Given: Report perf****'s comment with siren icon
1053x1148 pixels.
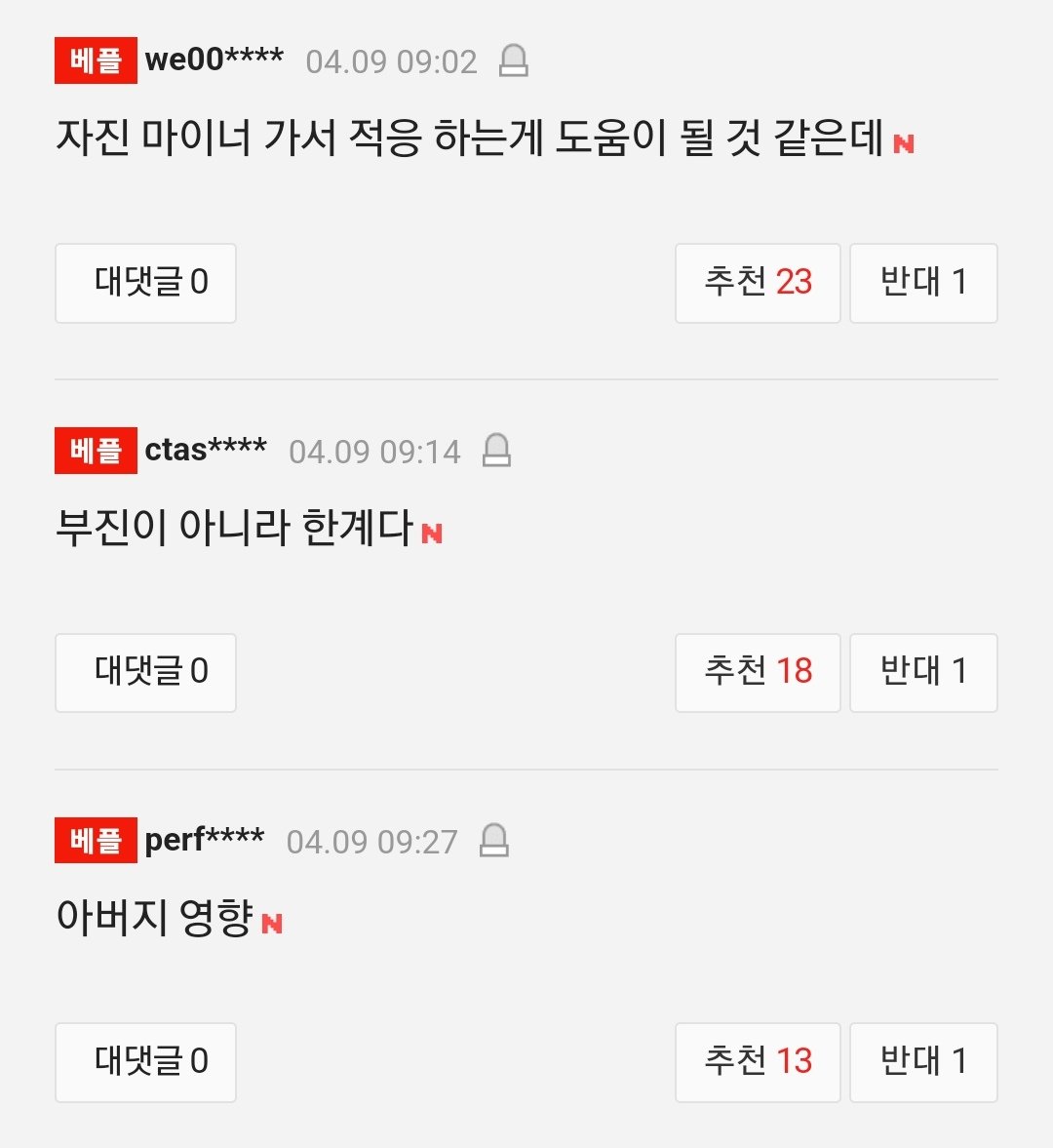Looking at the screenshot, I should point(494,841).
